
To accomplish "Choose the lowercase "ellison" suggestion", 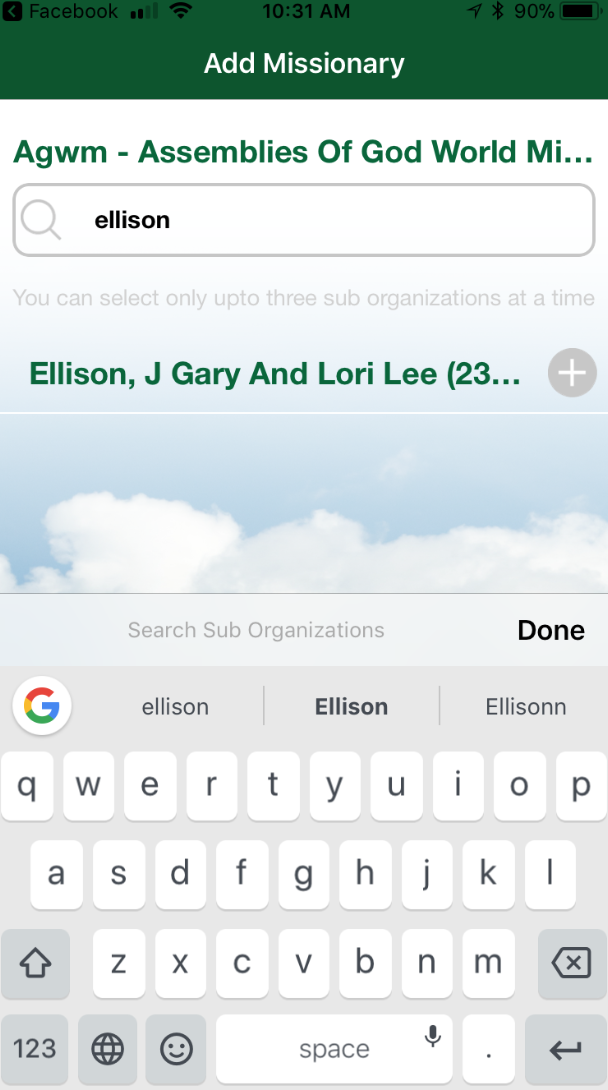I will 175,707.
